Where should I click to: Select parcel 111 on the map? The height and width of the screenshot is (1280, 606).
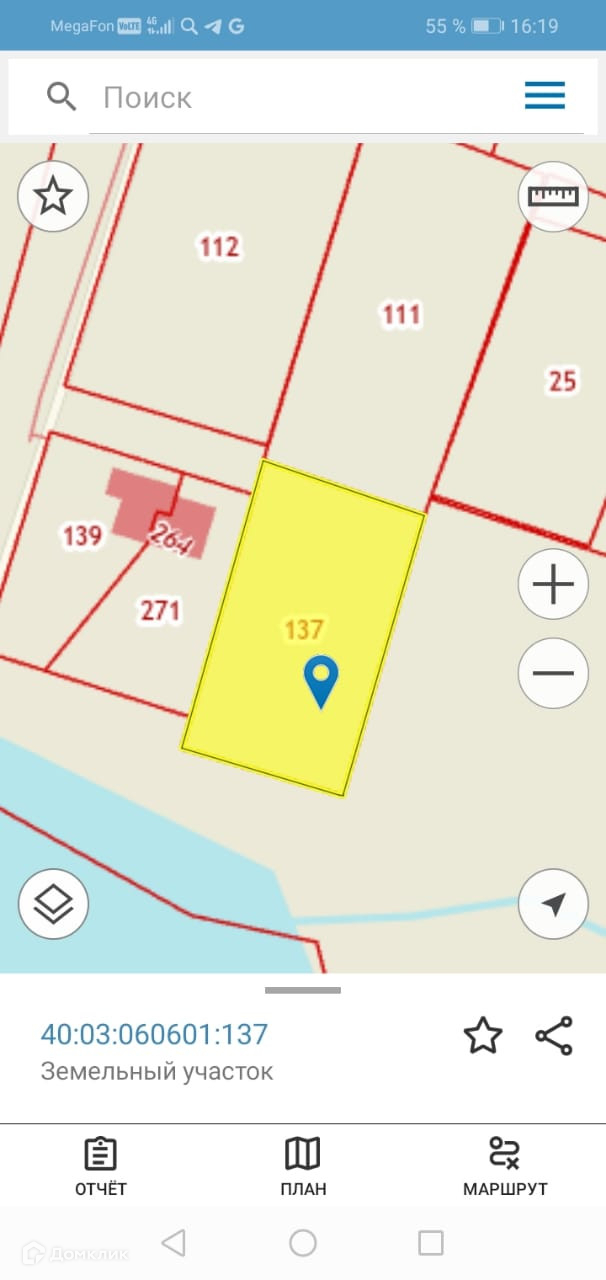coord(401,316)
